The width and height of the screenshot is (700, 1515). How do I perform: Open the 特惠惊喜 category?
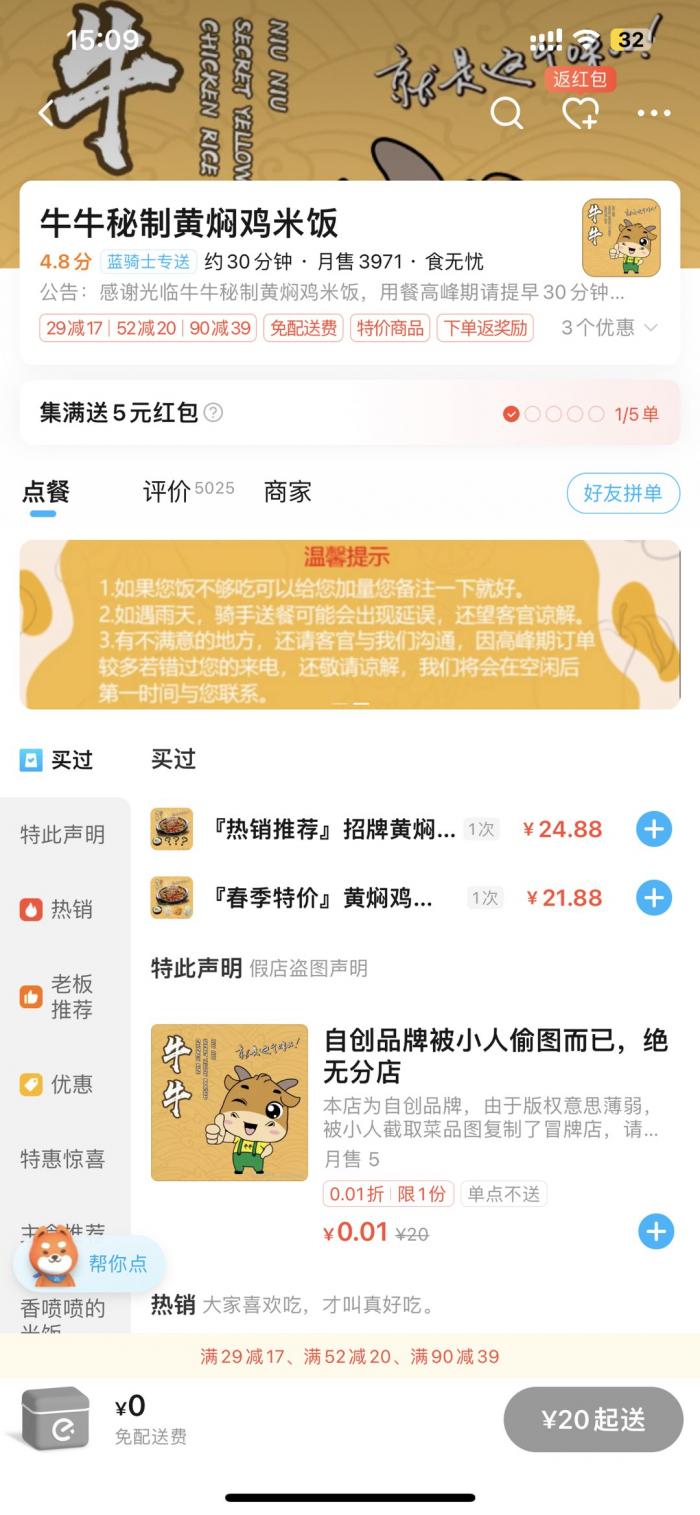(62, 1159)
